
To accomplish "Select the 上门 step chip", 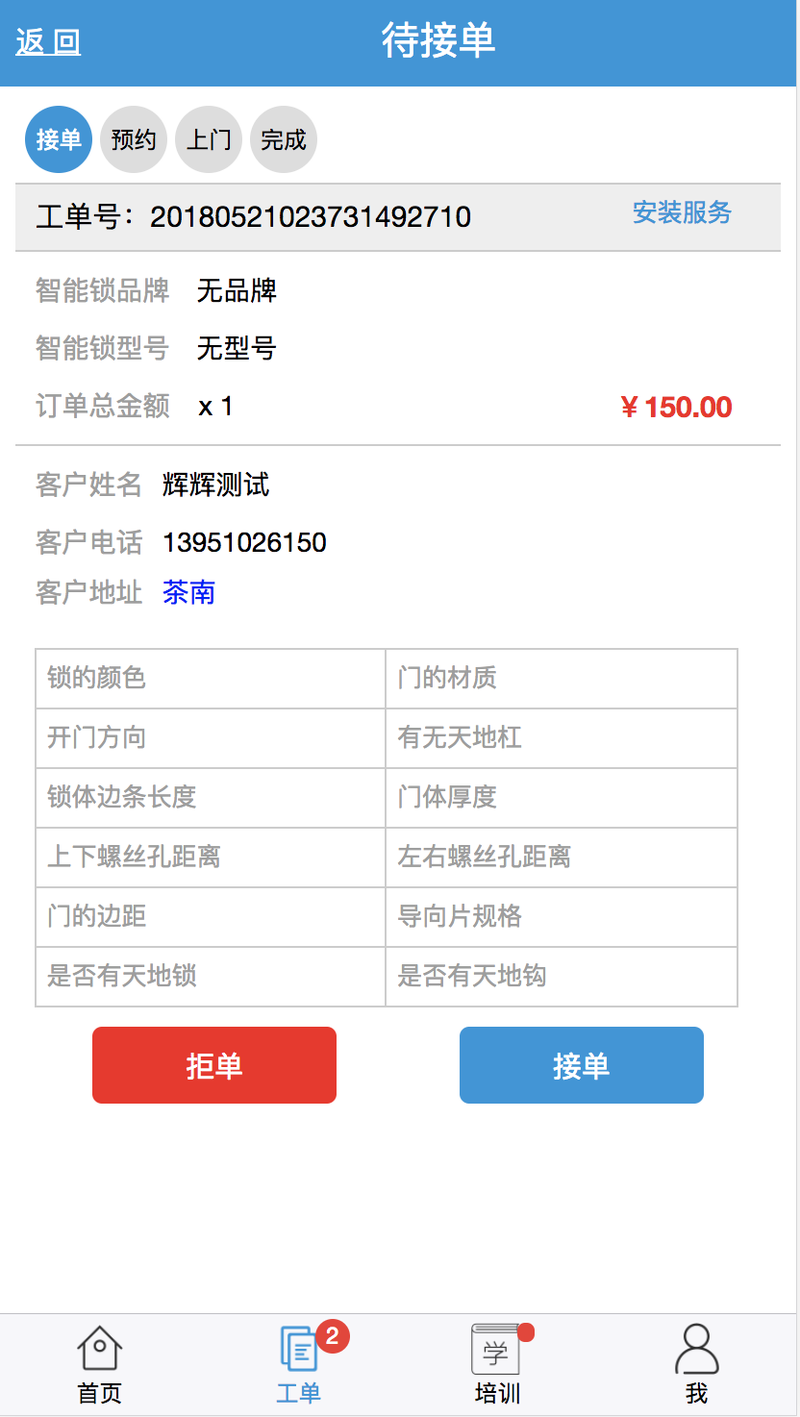I will pyautogui.click(x=209, y=139).
